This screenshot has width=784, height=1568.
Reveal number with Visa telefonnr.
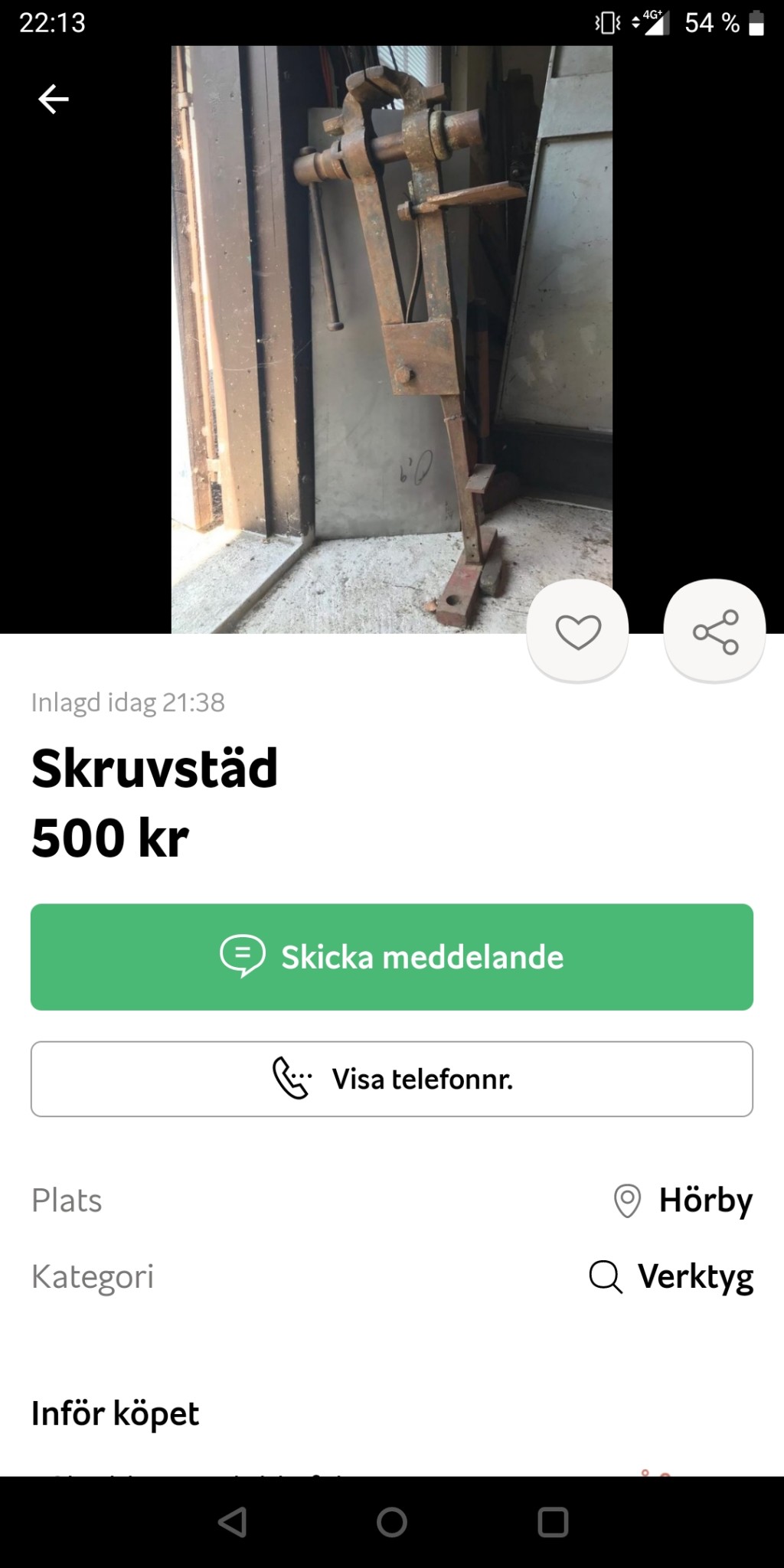(392, 1079)
